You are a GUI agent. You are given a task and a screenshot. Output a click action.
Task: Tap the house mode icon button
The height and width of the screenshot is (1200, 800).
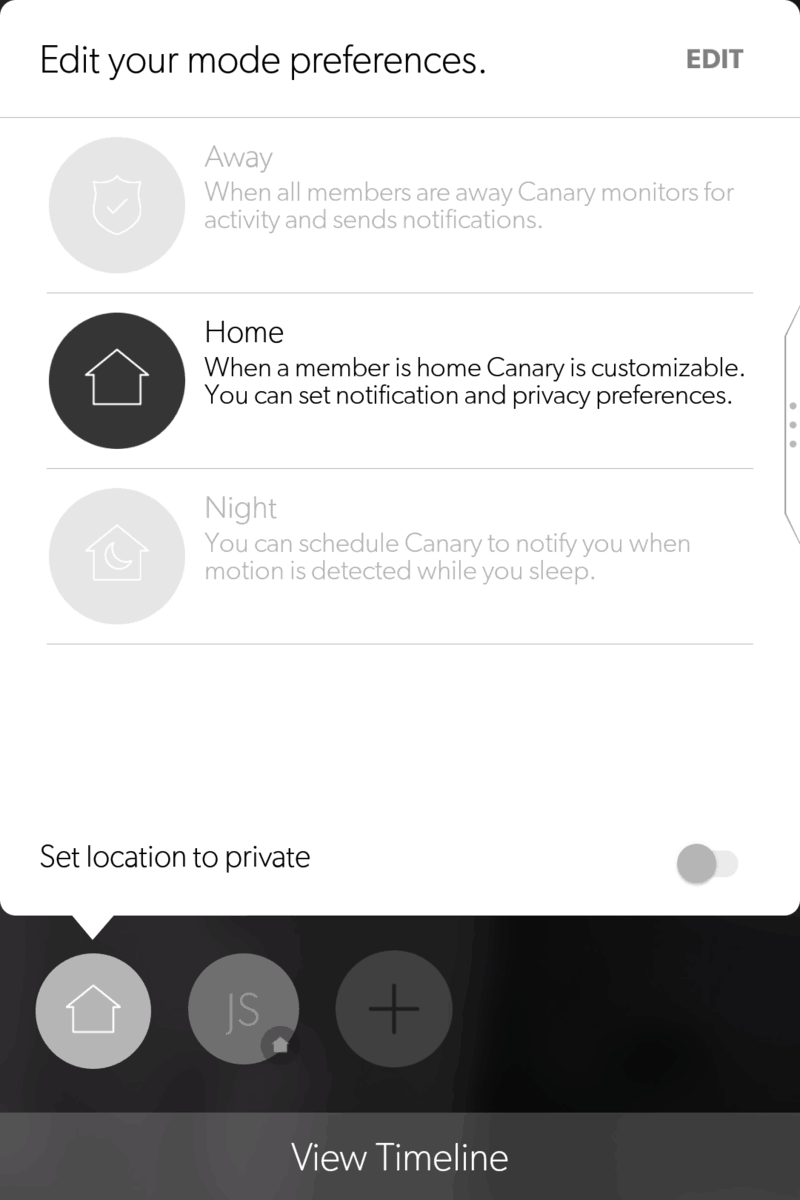pos(93,1010)
